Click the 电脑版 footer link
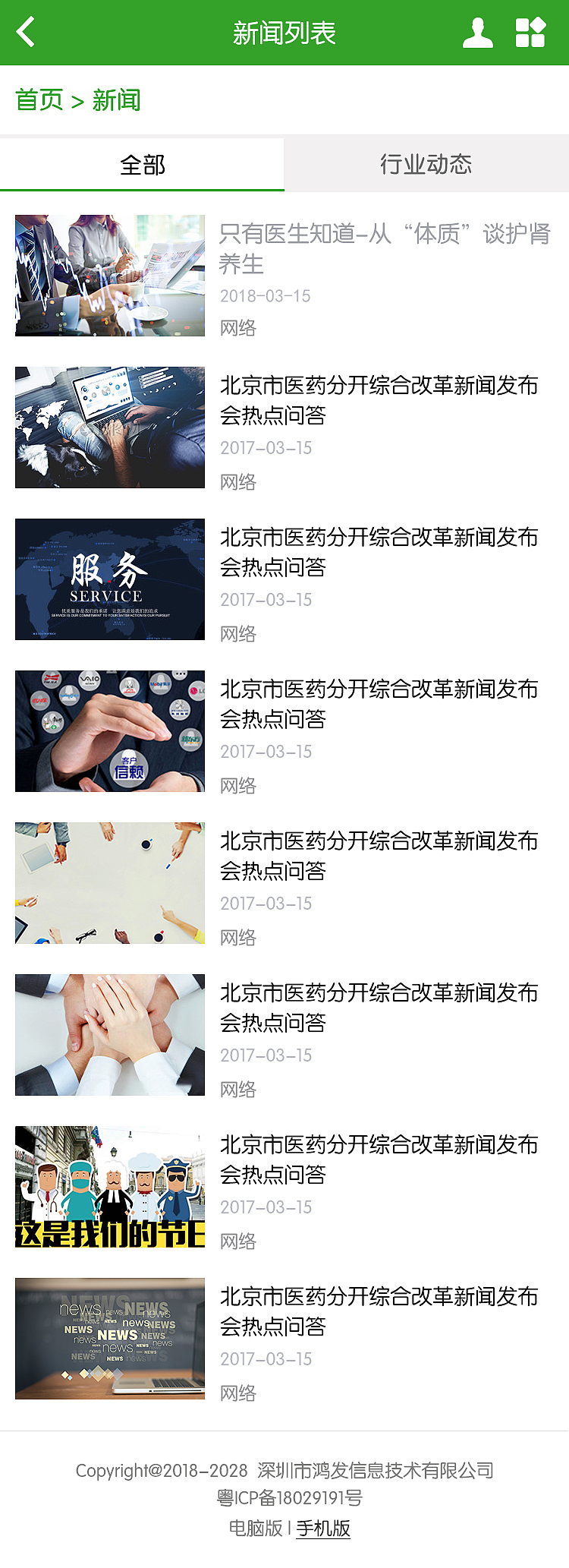The width and height of the screenshot is (569, 1568). [x=253, y=1530]
